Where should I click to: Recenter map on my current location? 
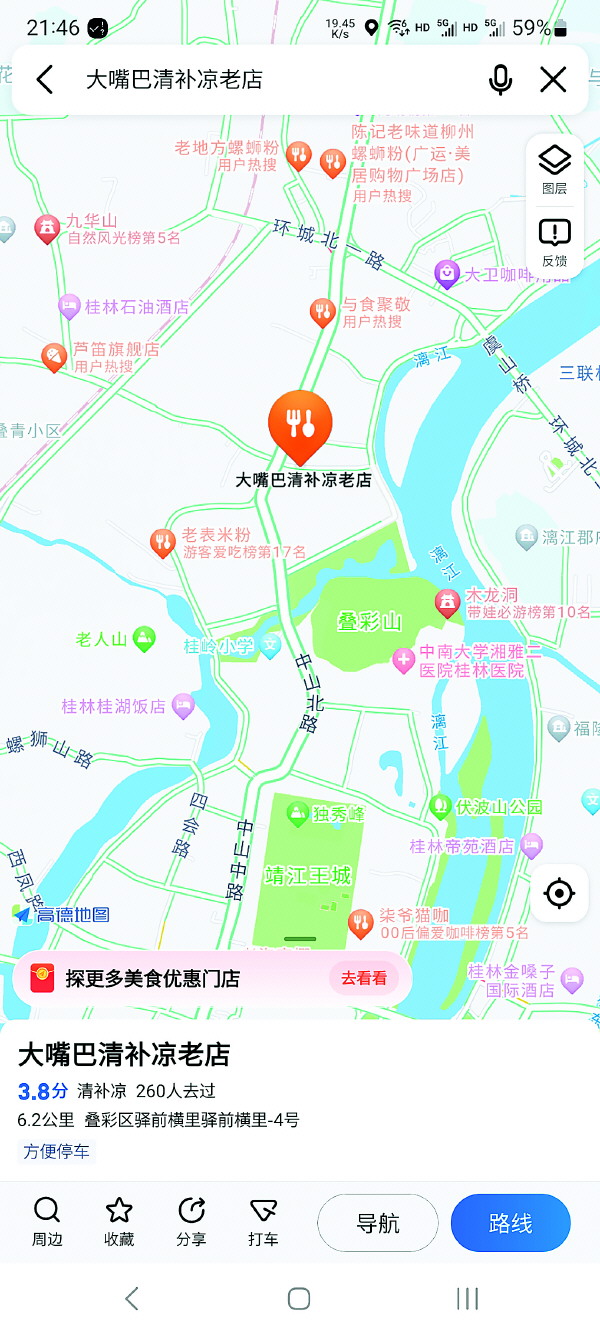point(559,893)
